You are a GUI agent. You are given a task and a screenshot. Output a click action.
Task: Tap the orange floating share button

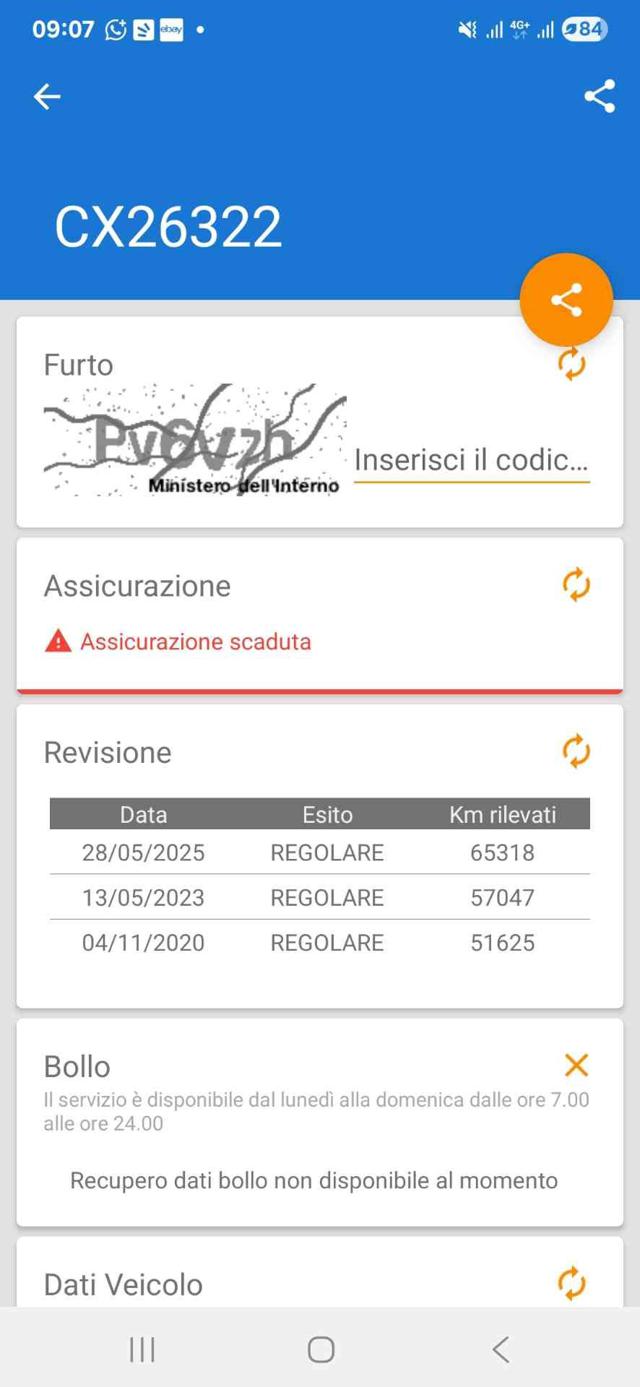coord(566,300)
